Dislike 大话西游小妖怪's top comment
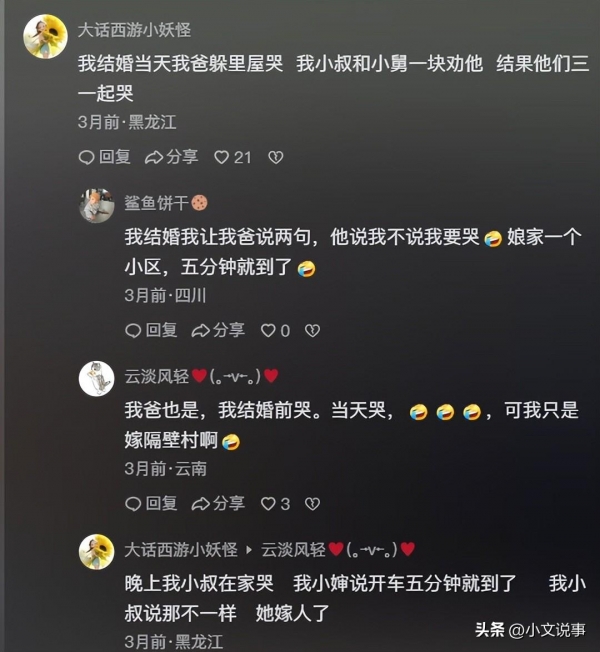This screenshot has height=652, width=600. pos(276,157)
